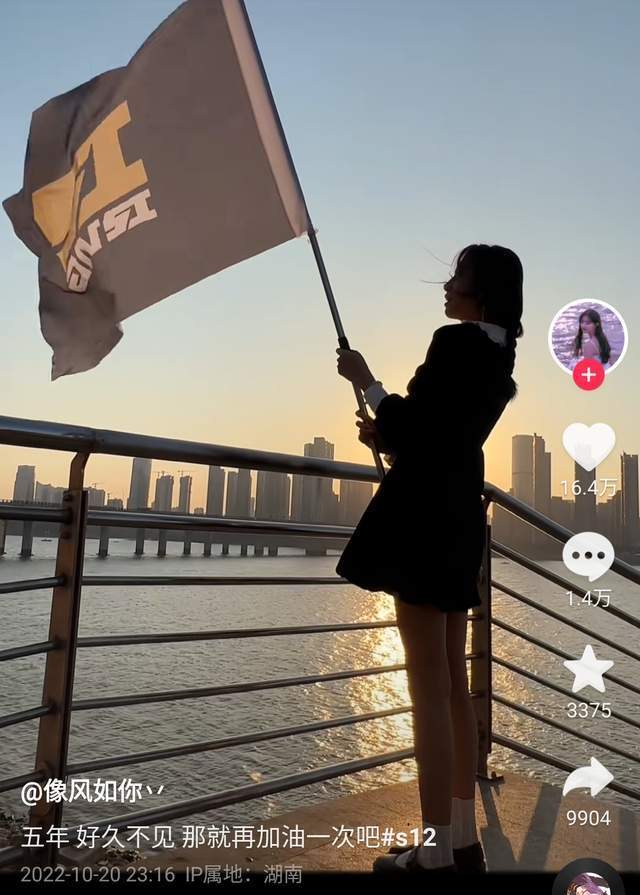Like this video with the heart
This screenshot has width=640, height=895.
click(x=588, y=446)
